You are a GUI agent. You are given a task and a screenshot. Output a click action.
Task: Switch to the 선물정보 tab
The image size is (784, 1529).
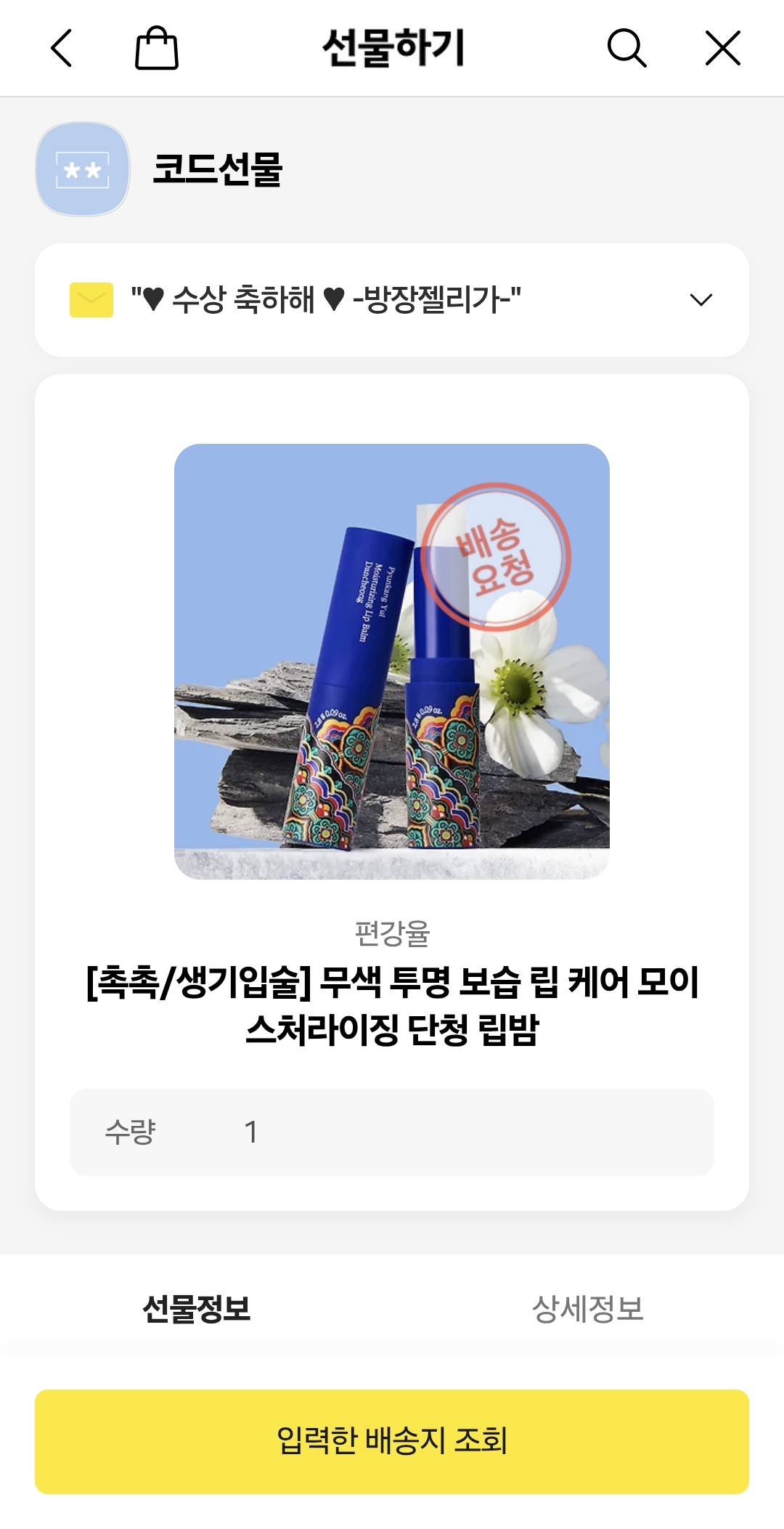pos(196,1309)
